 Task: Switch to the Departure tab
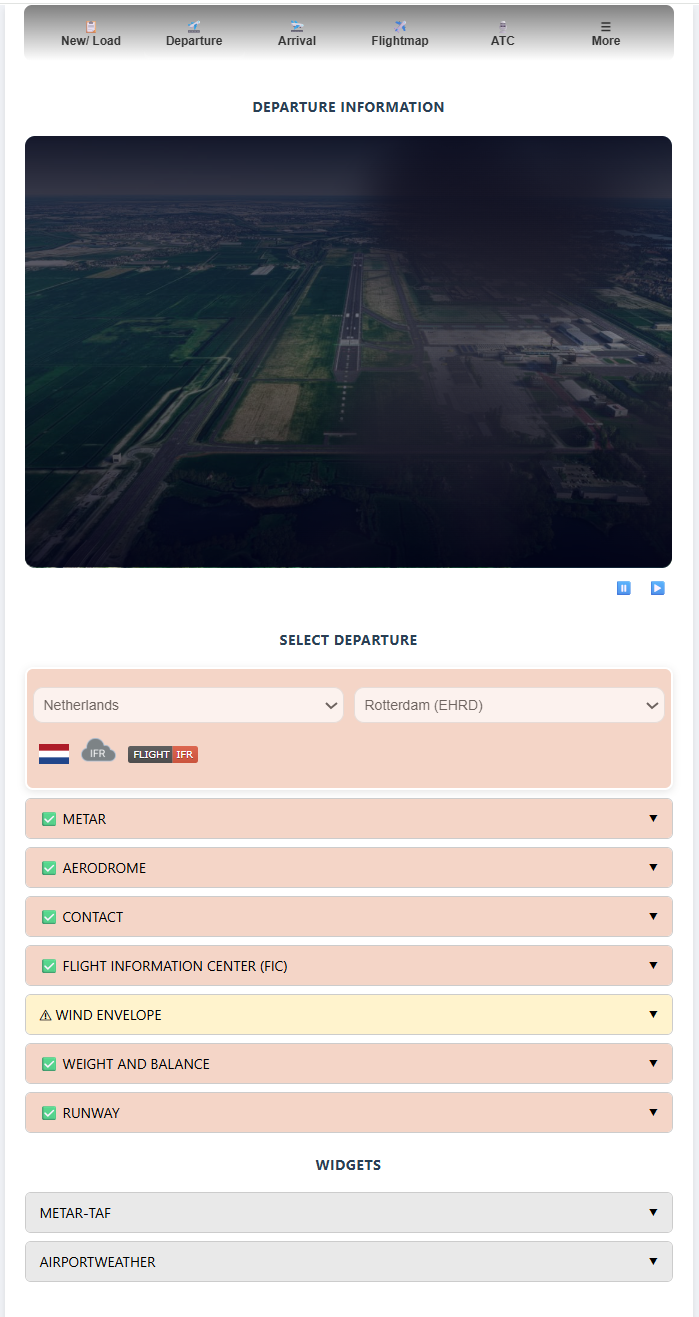click(x=194, y=34)
